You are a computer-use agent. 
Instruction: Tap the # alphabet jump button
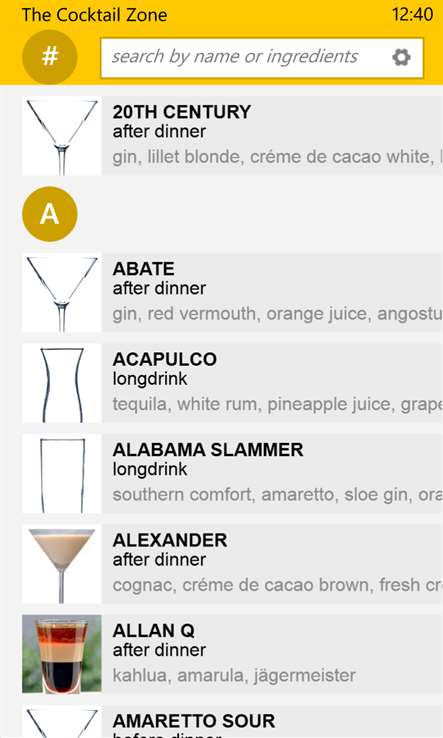pos(50,57)
